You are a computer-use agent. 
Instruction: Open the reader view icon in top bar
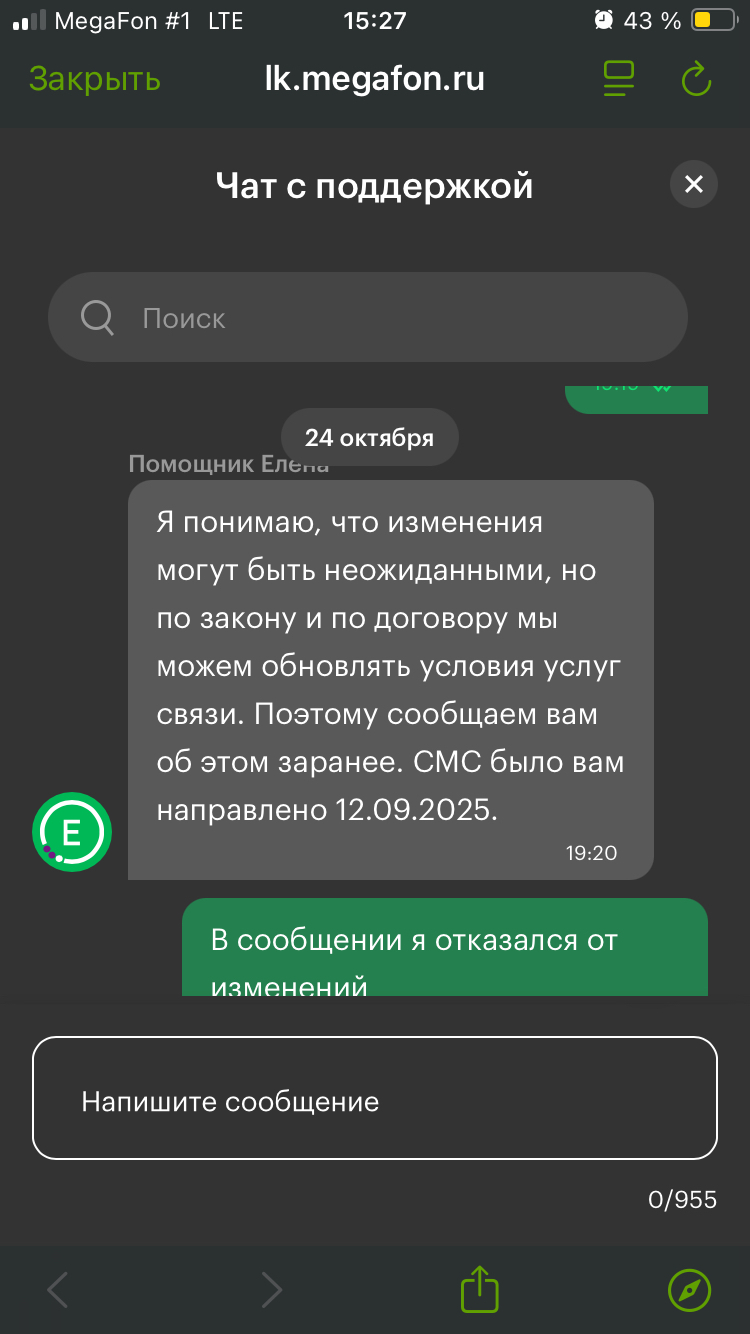point(620,79)
